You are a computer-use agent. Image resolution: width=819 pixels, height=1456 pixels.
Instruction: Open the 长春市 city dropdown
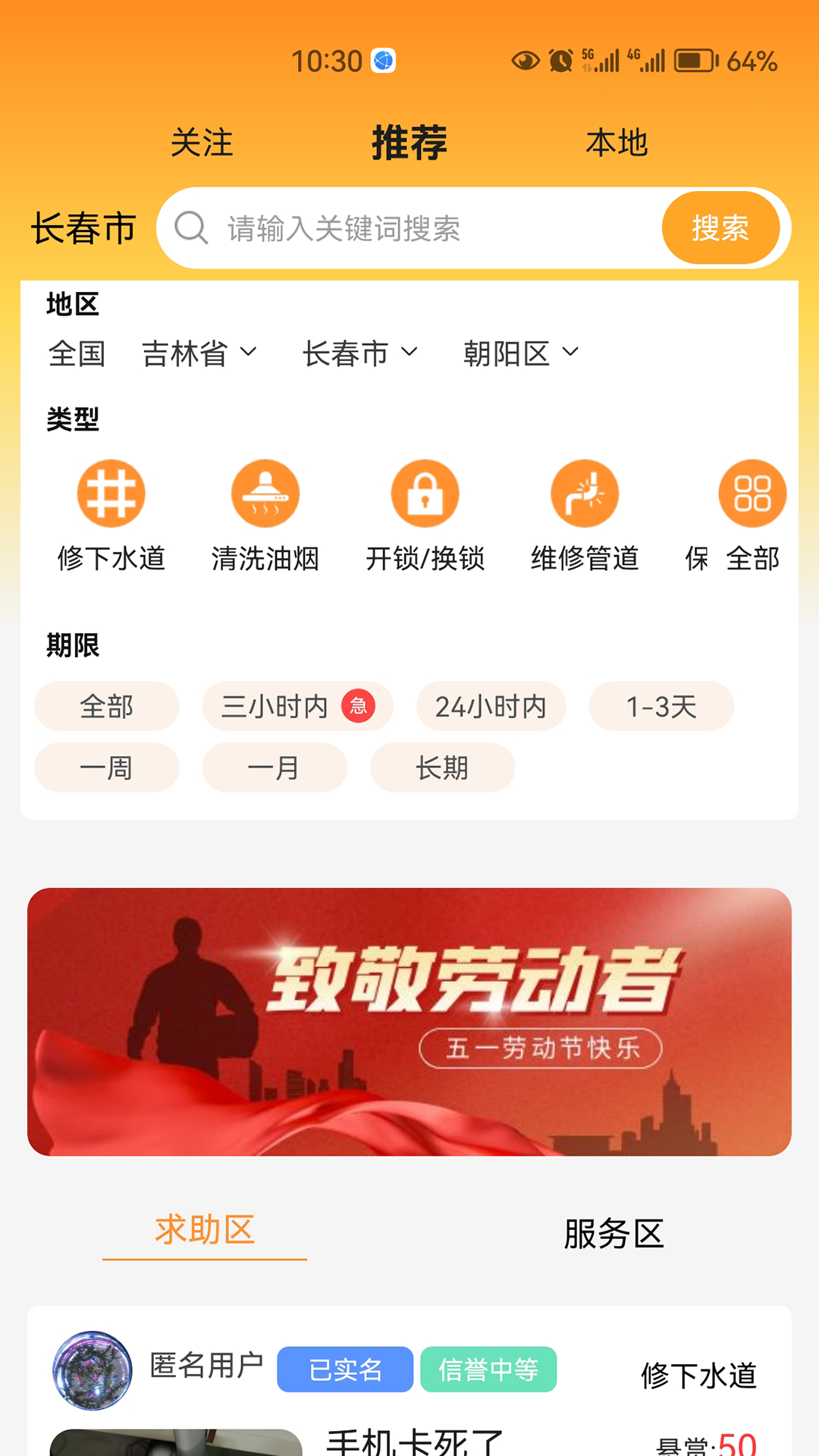tap(361, 353)
